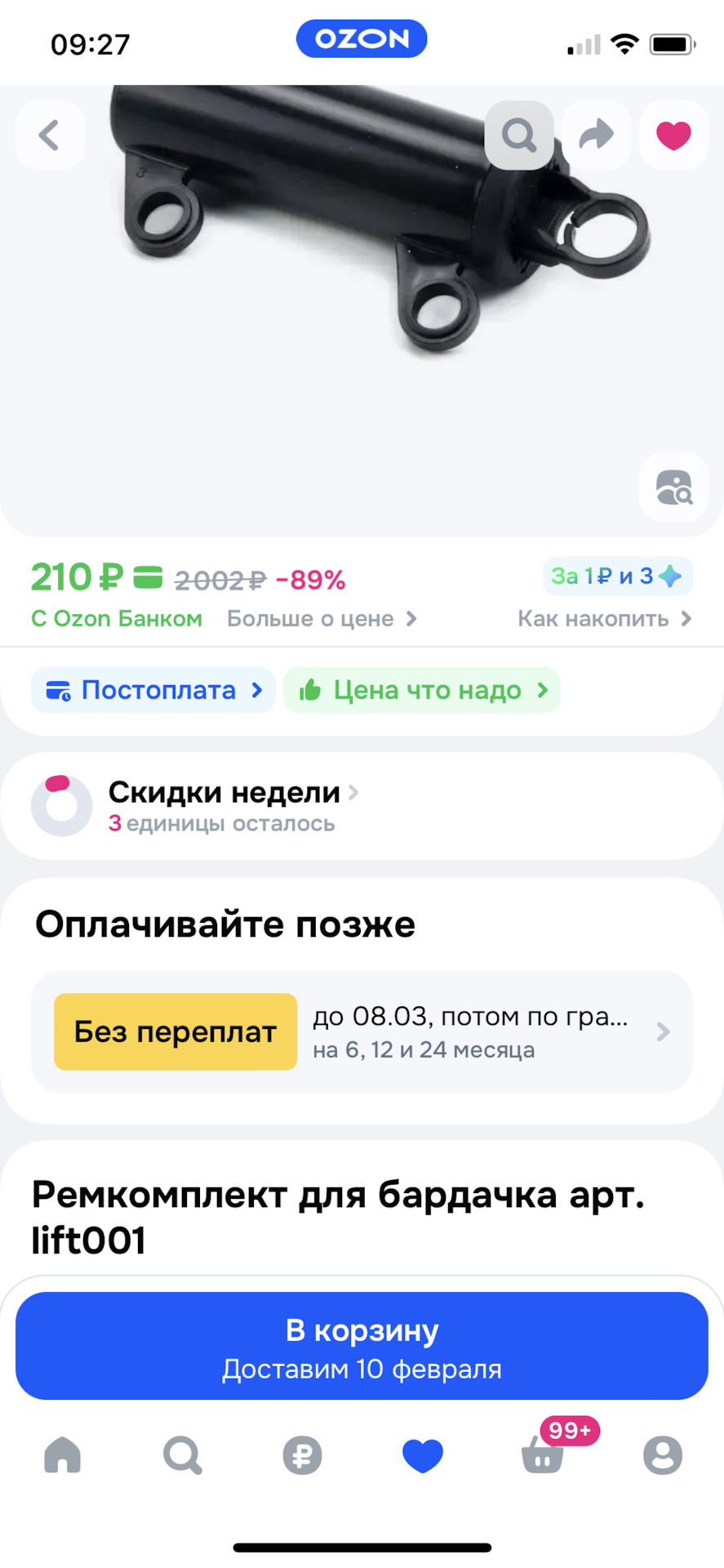
Task: Switch to the Home tab
Action: pyautogui.click(x=63, y=1455)
